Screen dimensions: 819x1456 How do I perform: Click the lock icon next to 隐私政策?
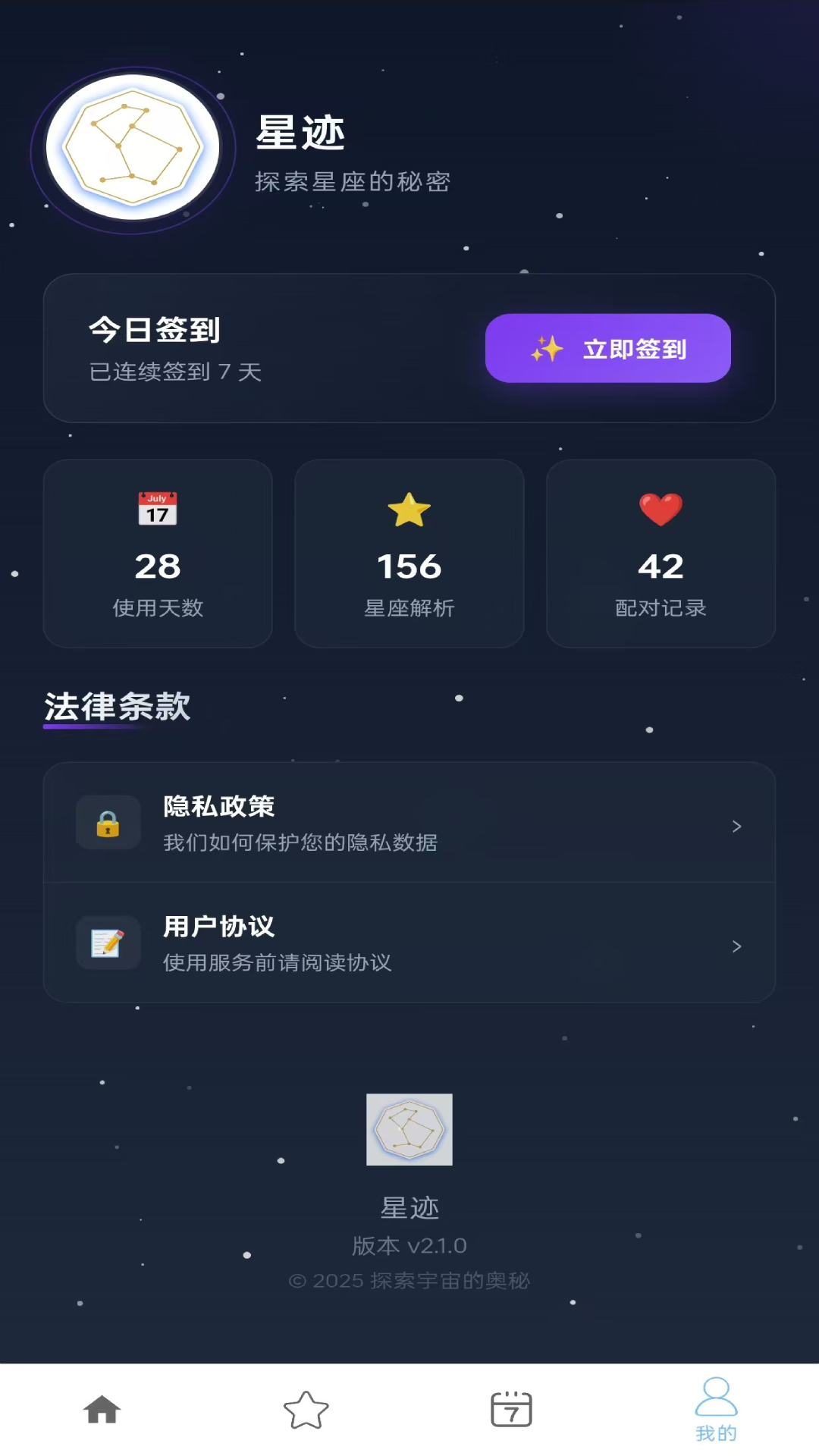coord(107,824)
